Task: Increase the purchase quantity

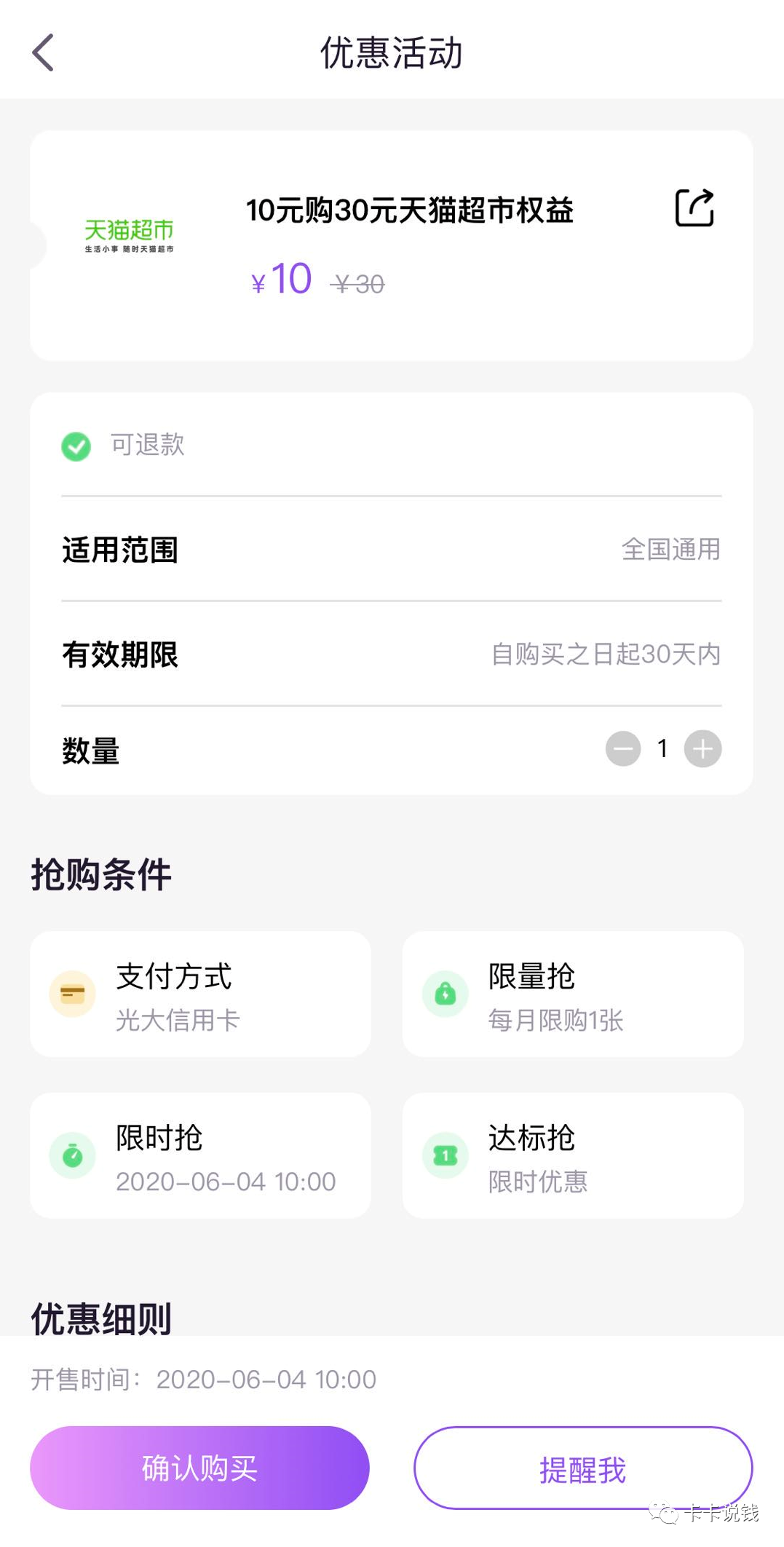Action: click(702, 748)
